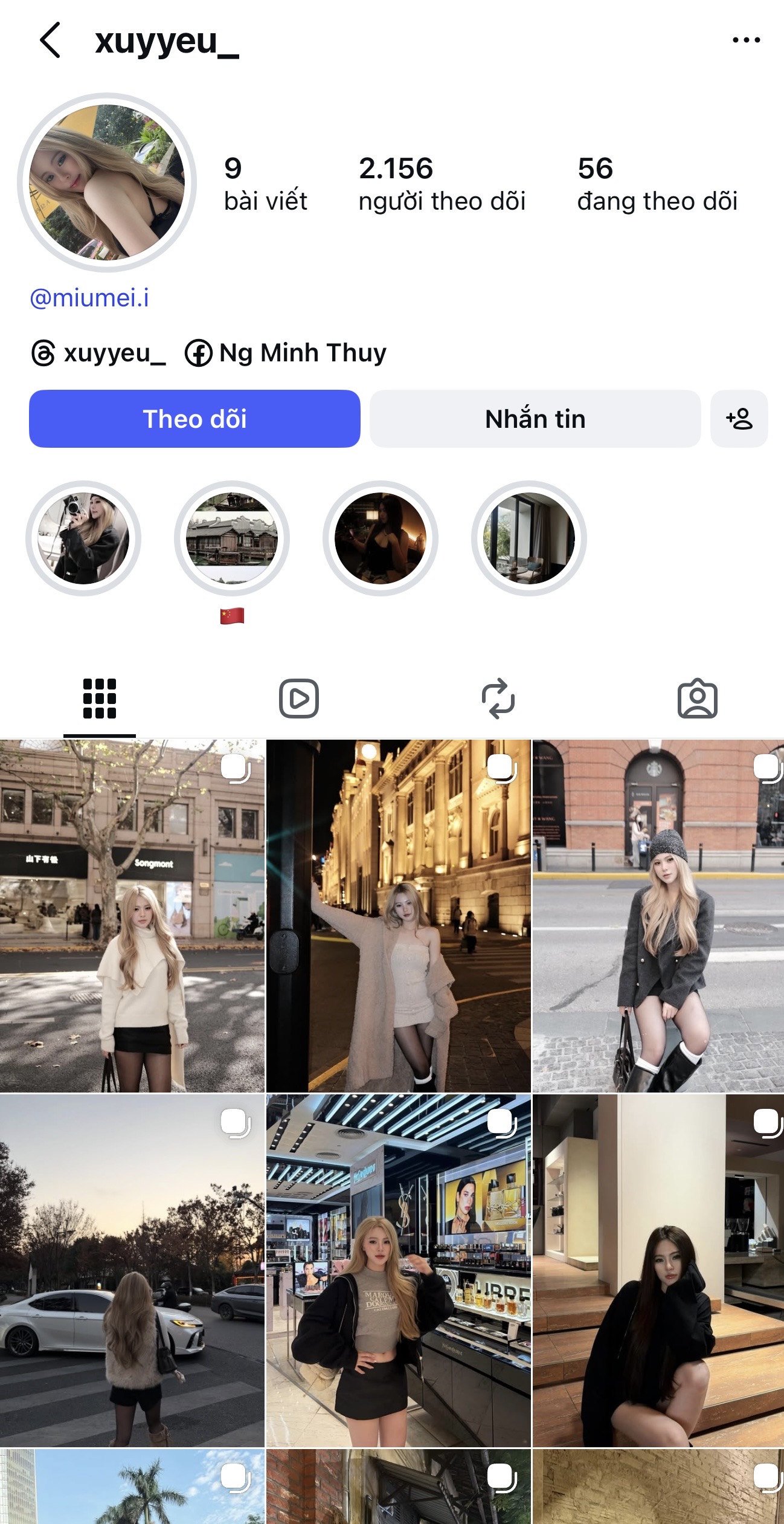This screenshot has width=784, height=1524.
Task: Go back using the top-left arrow
Action: pos(50,40)
